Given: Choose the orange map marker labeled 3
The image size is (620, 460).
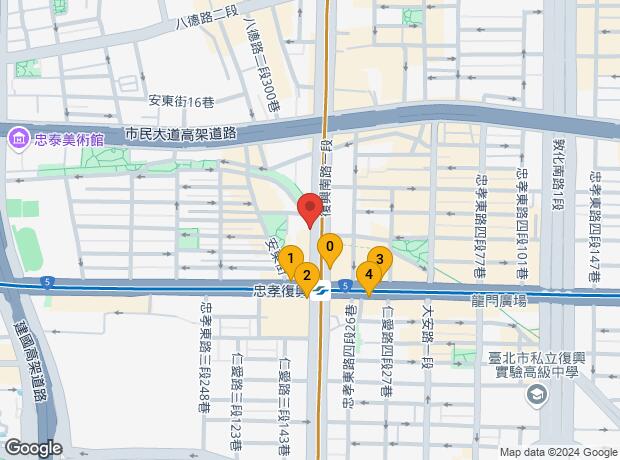Looking at the screenshot, I should pos(379,259).
